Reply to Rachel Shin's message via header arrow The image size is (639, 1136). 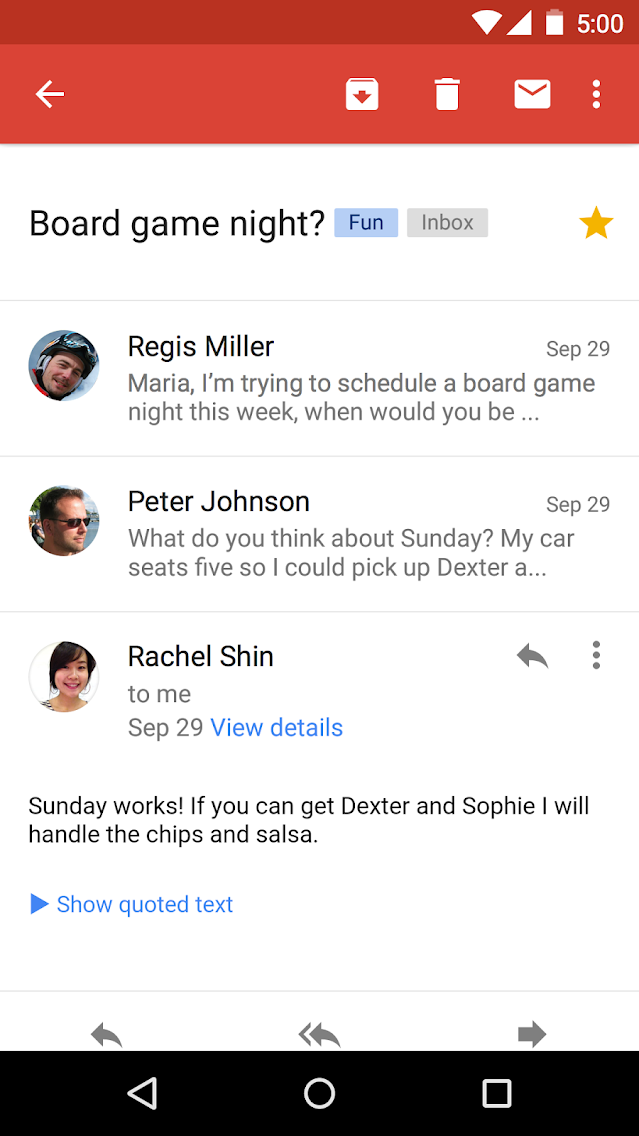532,656
